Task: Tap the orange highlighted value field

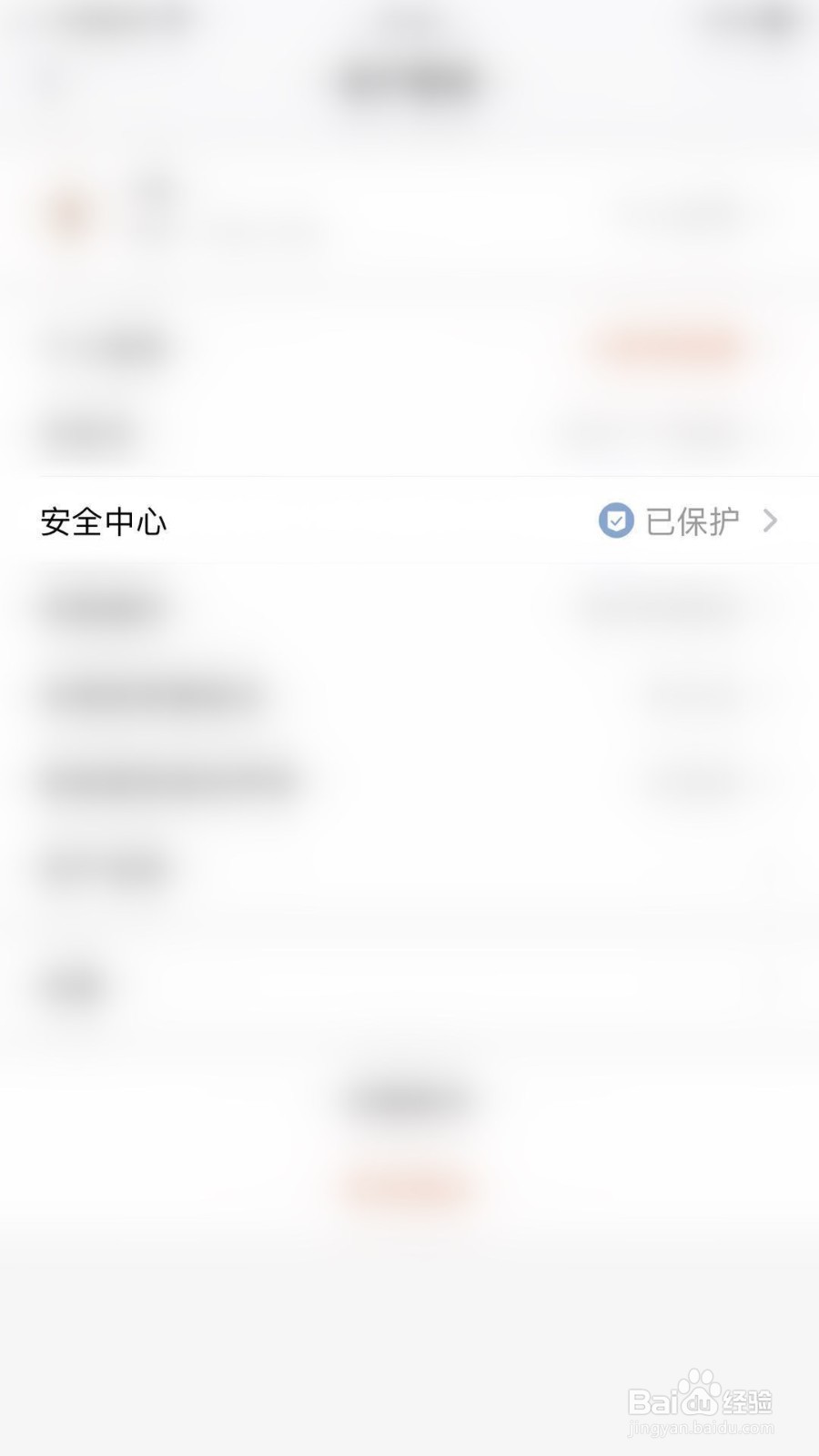Action: click(669, 346)
